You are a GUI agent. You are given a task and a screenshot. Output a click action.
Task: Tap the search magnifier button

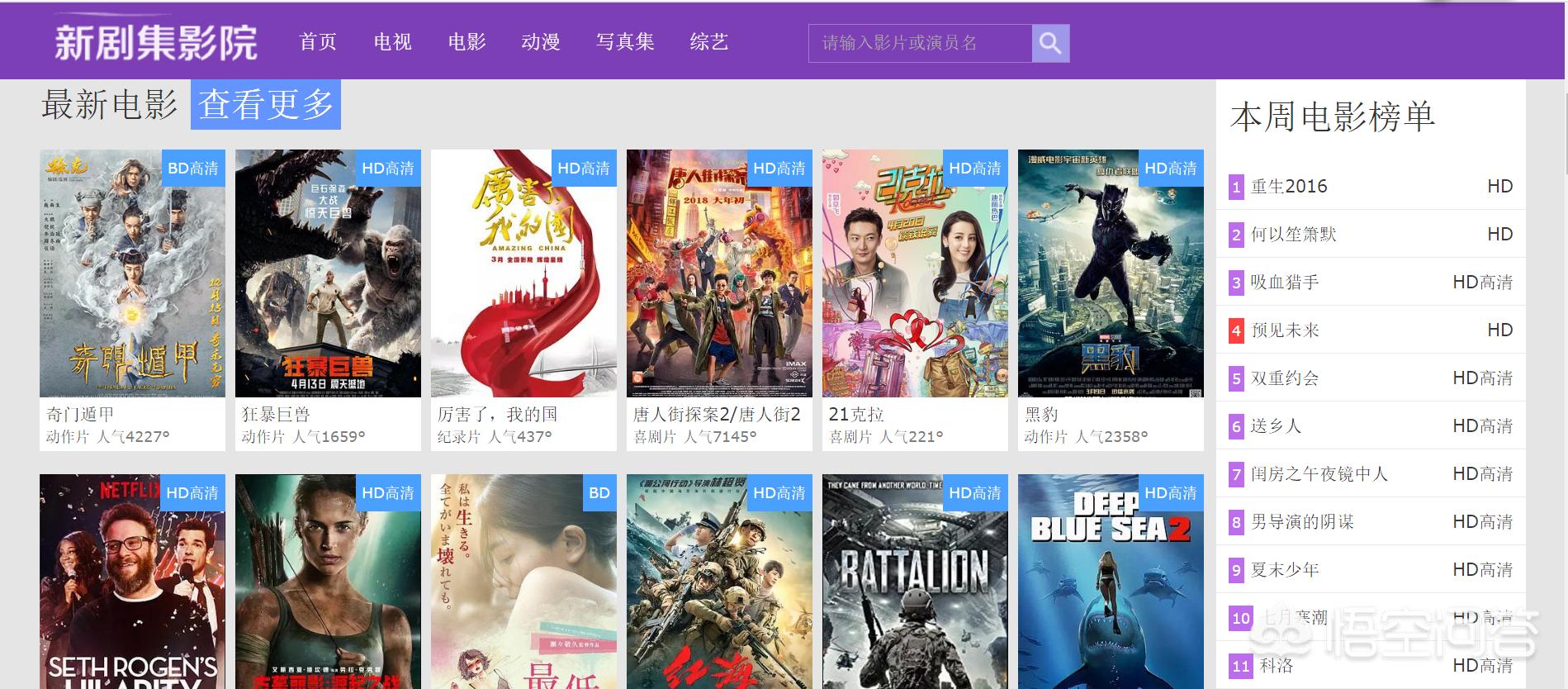(x=1050, y=43)
